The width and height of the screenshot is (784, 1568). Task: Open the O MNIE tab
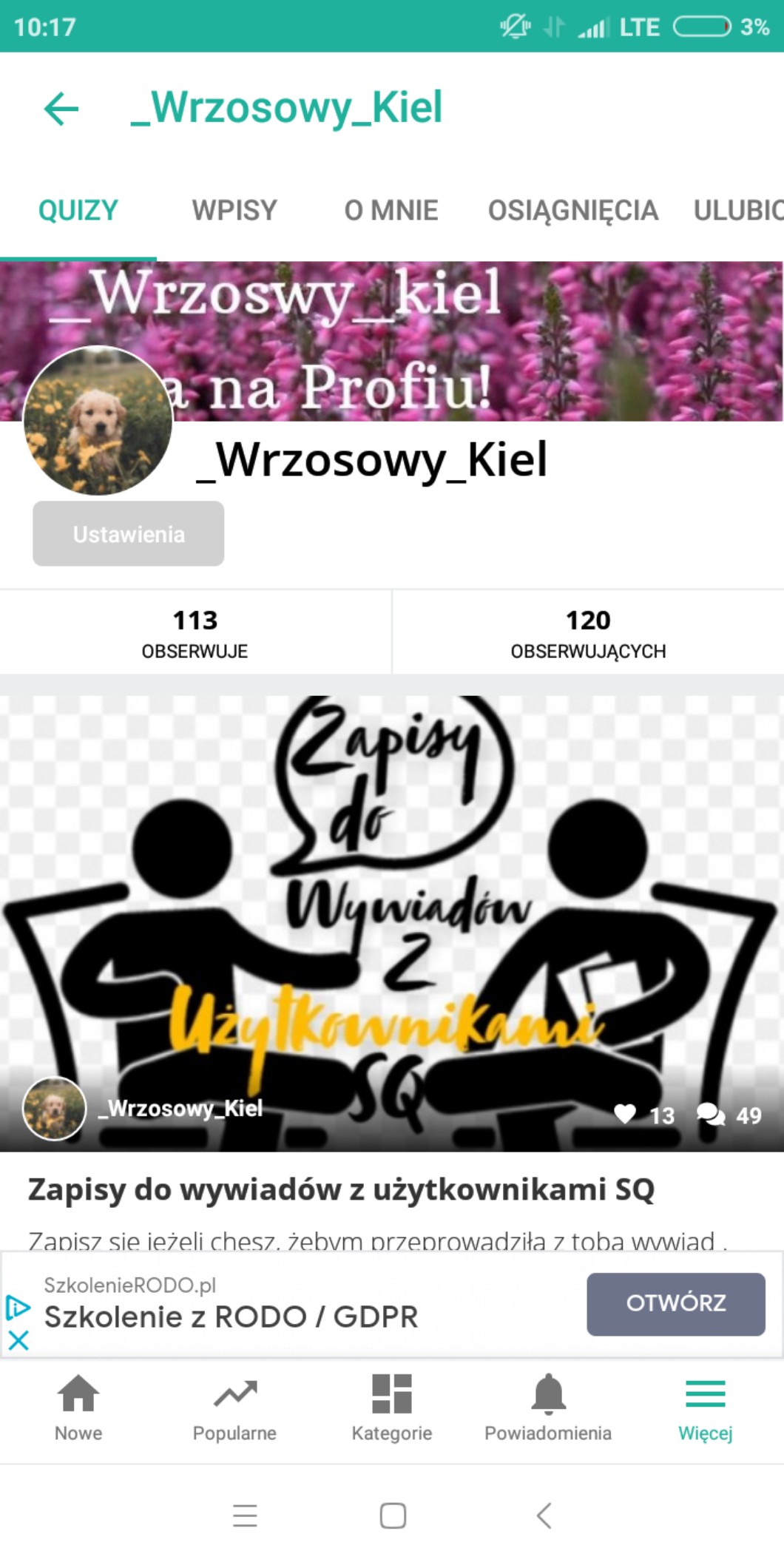391,211
